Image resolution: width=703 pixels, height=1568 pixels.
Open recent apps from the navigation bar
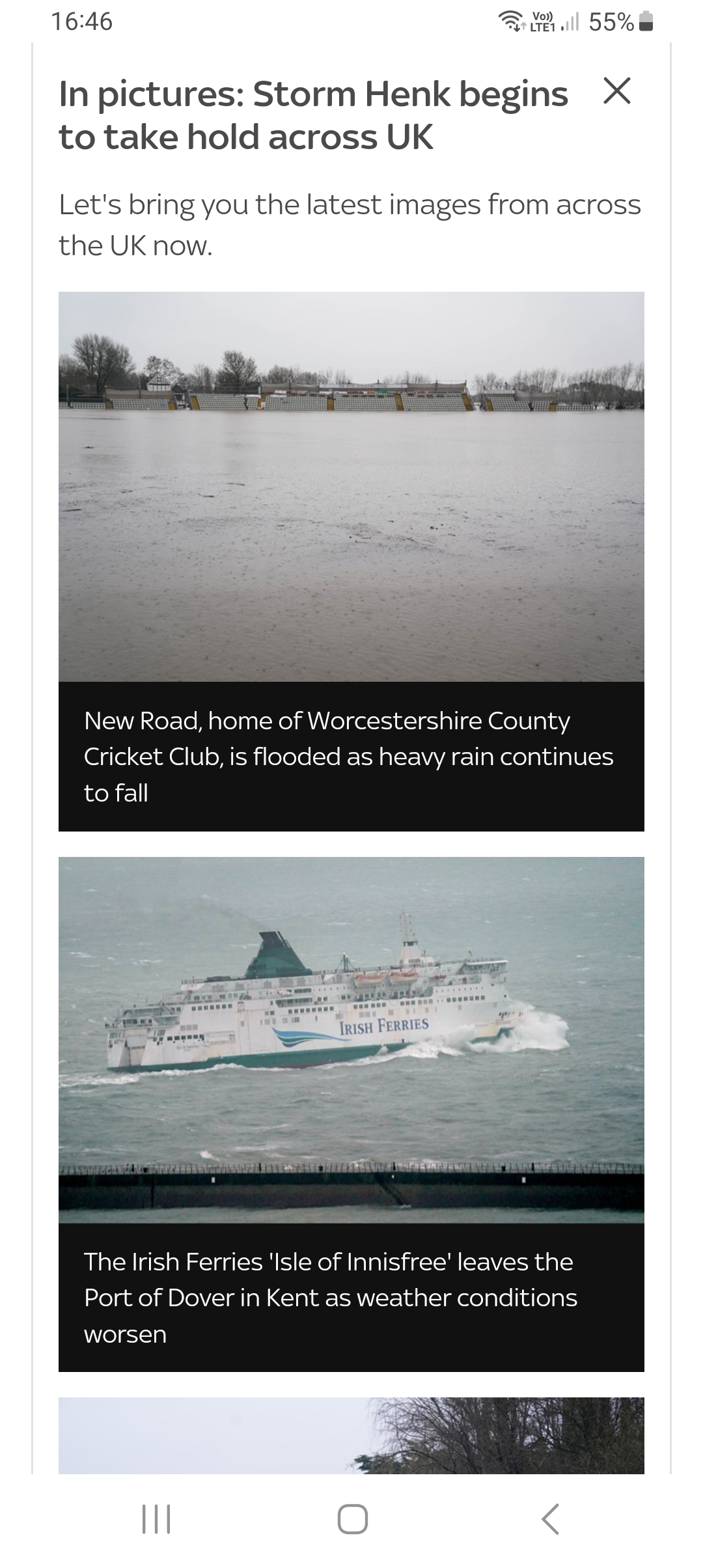156,1519
